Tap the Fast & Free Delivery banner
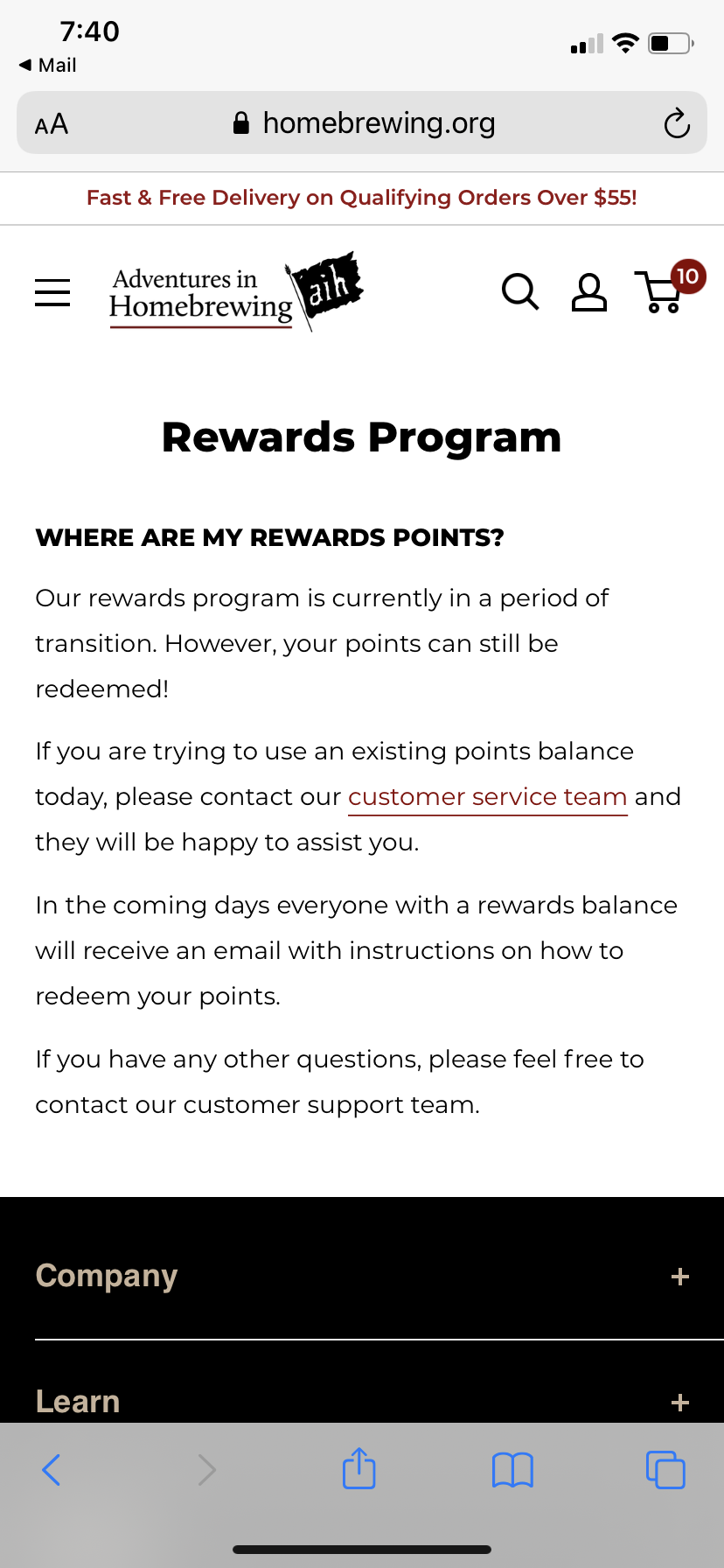This screenshot has height=1568, width=724. tap(362, 198)
